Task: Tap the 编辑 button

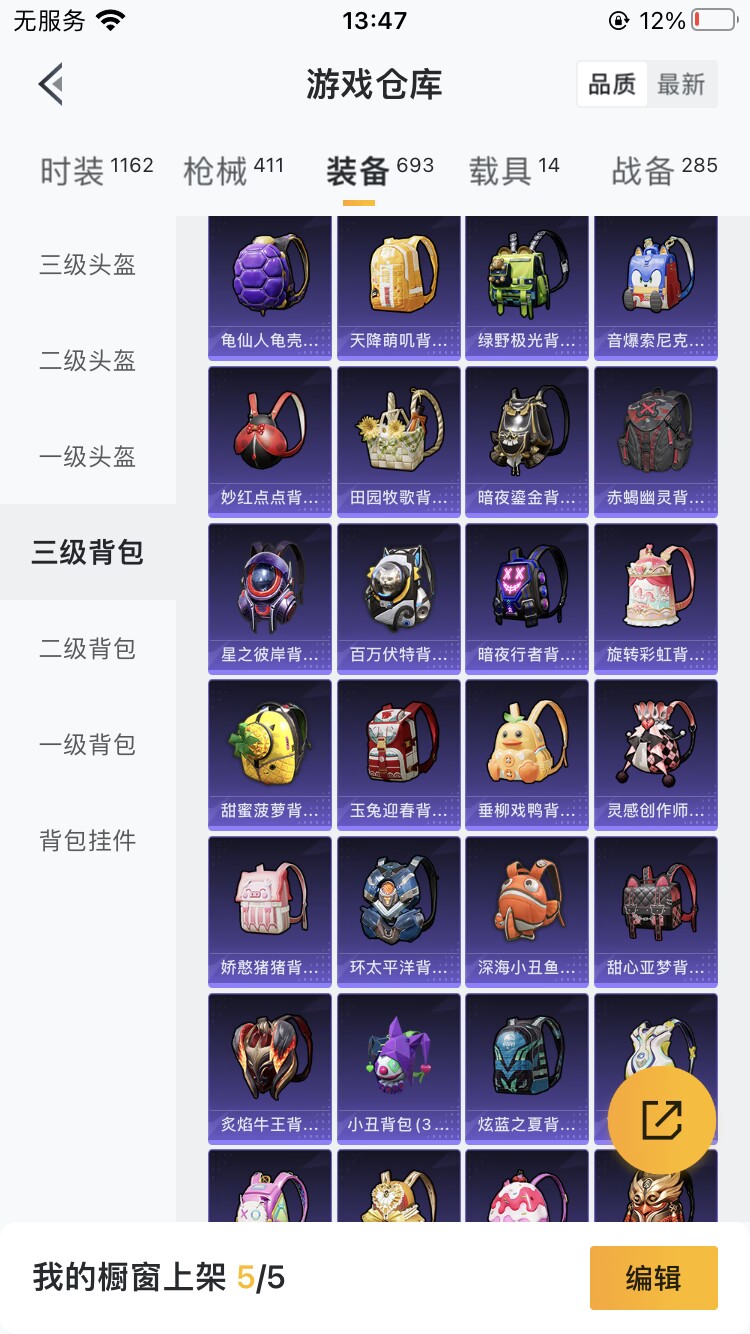Action: (x=654, y=1278)
